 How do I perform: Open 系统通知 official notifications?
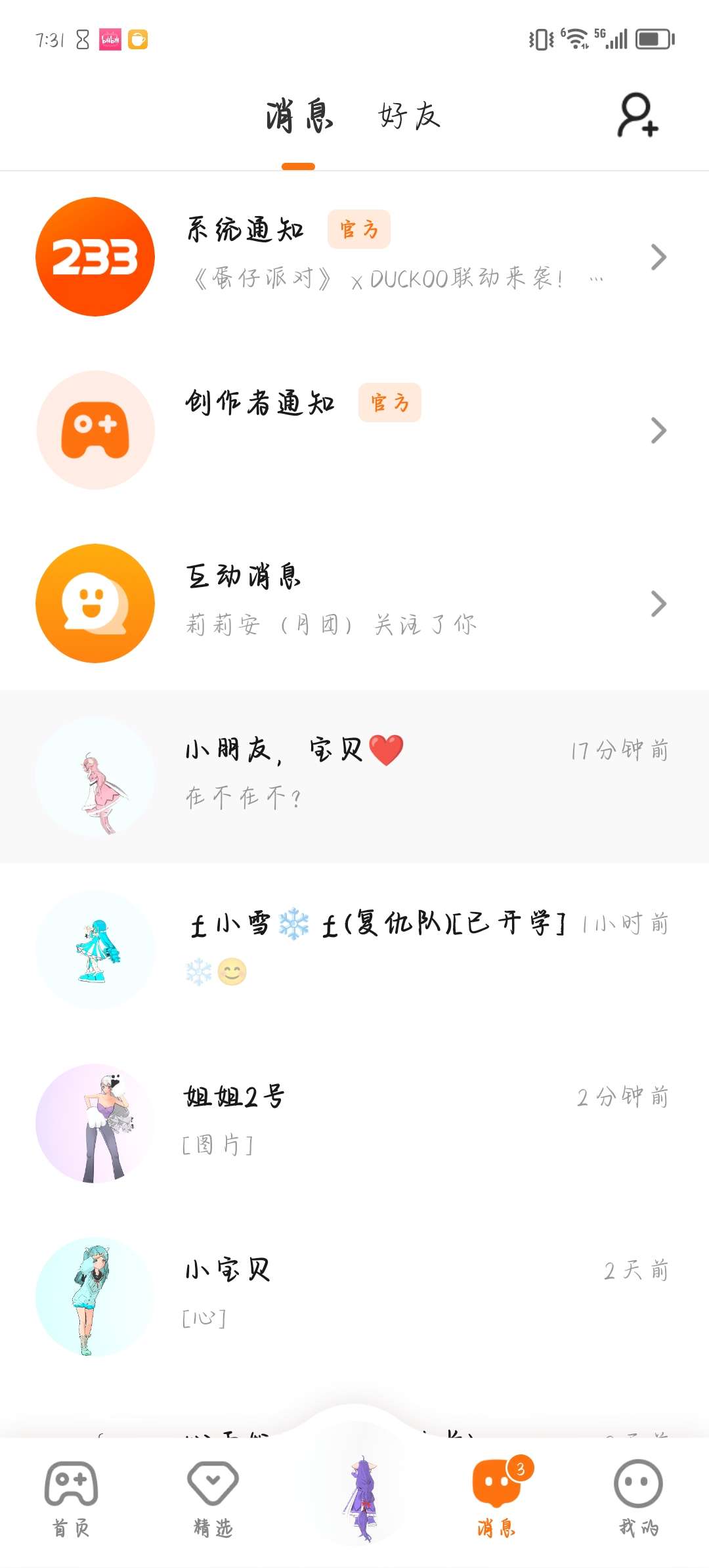354,257
